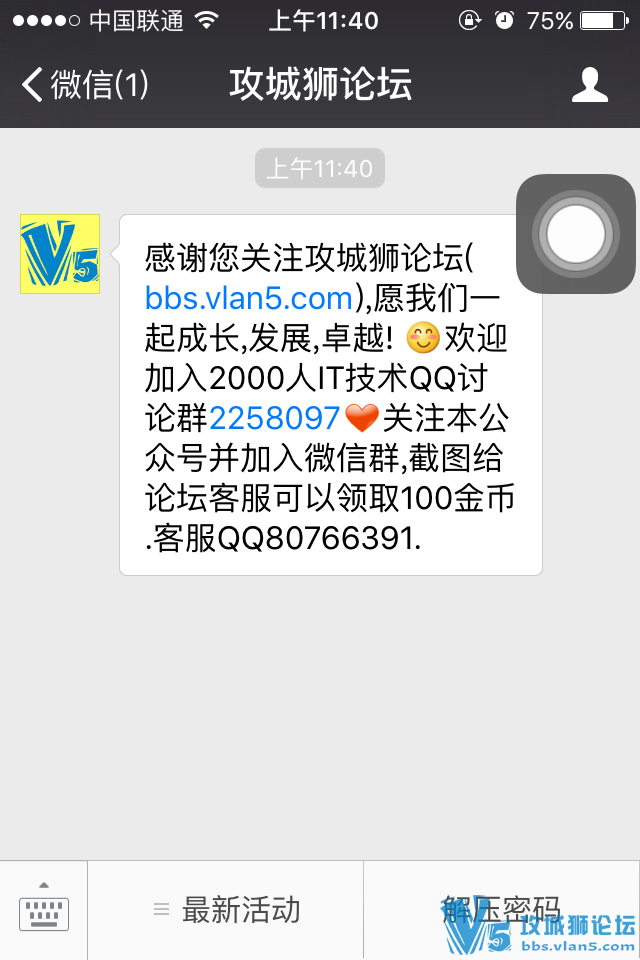Screen dimensions: 640x960
Task: Tap the AssistiveTouch floating button
Action: [575, 234]
